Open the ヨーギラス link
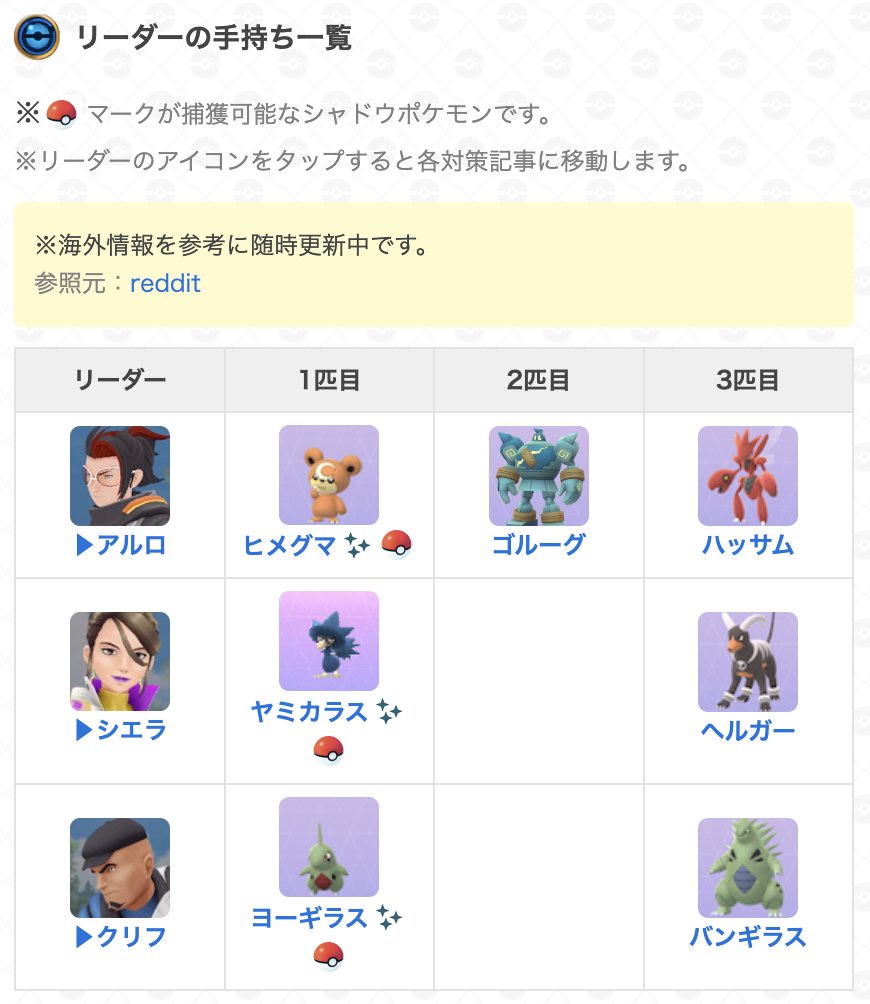The height and width of the screenshot is (1004, 870). (x=310, y=918)
